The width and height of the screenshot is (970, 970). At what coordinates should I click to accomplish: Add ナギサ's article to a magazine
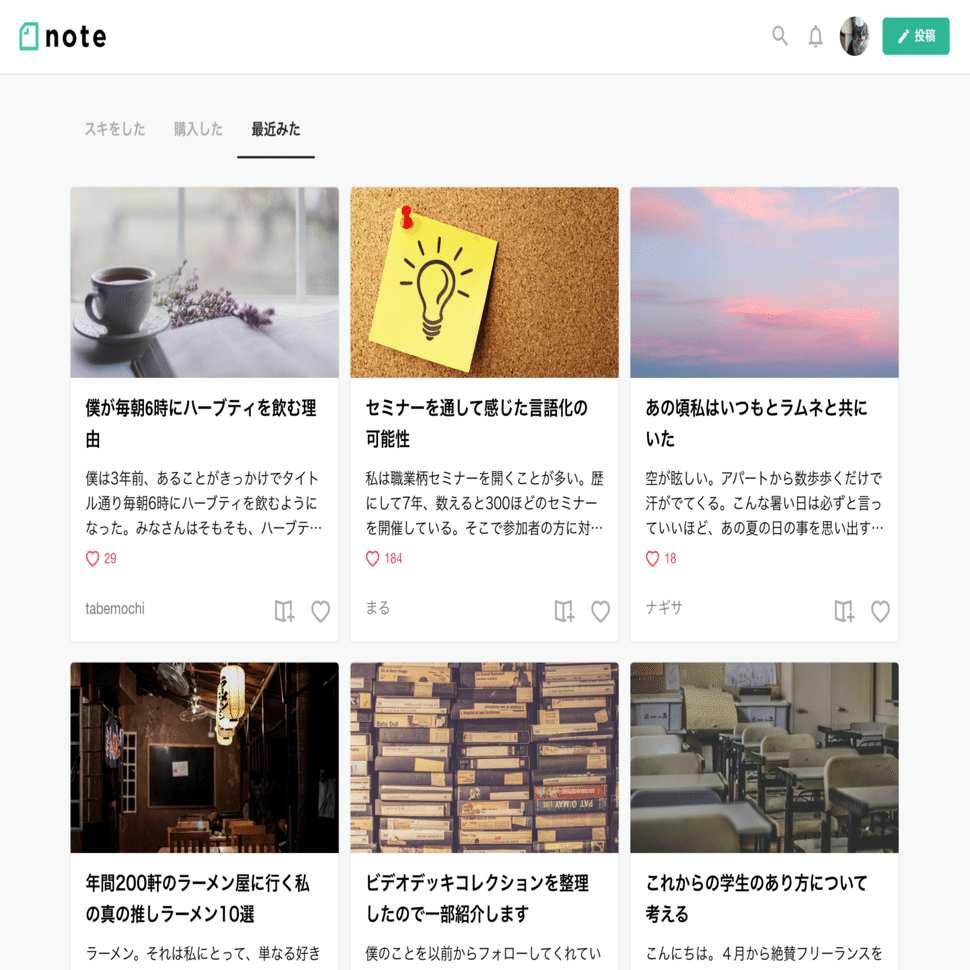[844, 611]
